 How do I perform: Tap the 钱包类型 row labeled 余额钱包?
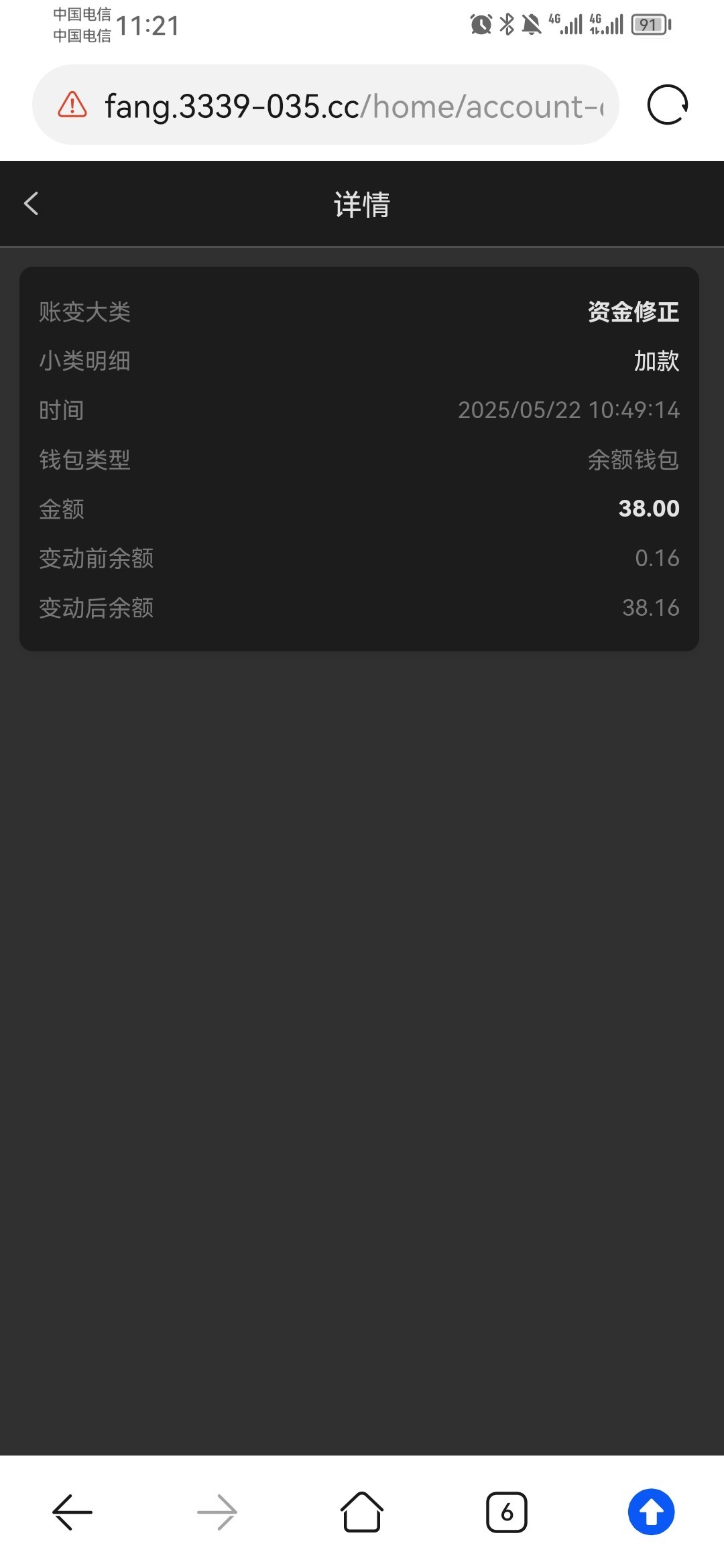[361, 460]
